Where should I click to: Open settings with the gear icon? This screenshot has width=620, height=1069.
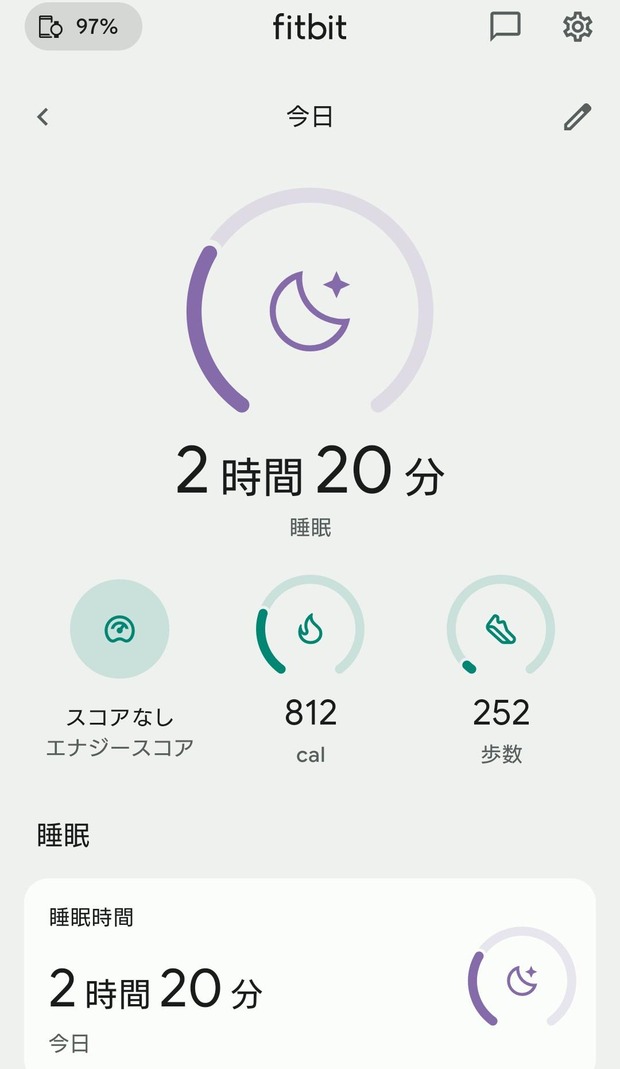(577, 27)
